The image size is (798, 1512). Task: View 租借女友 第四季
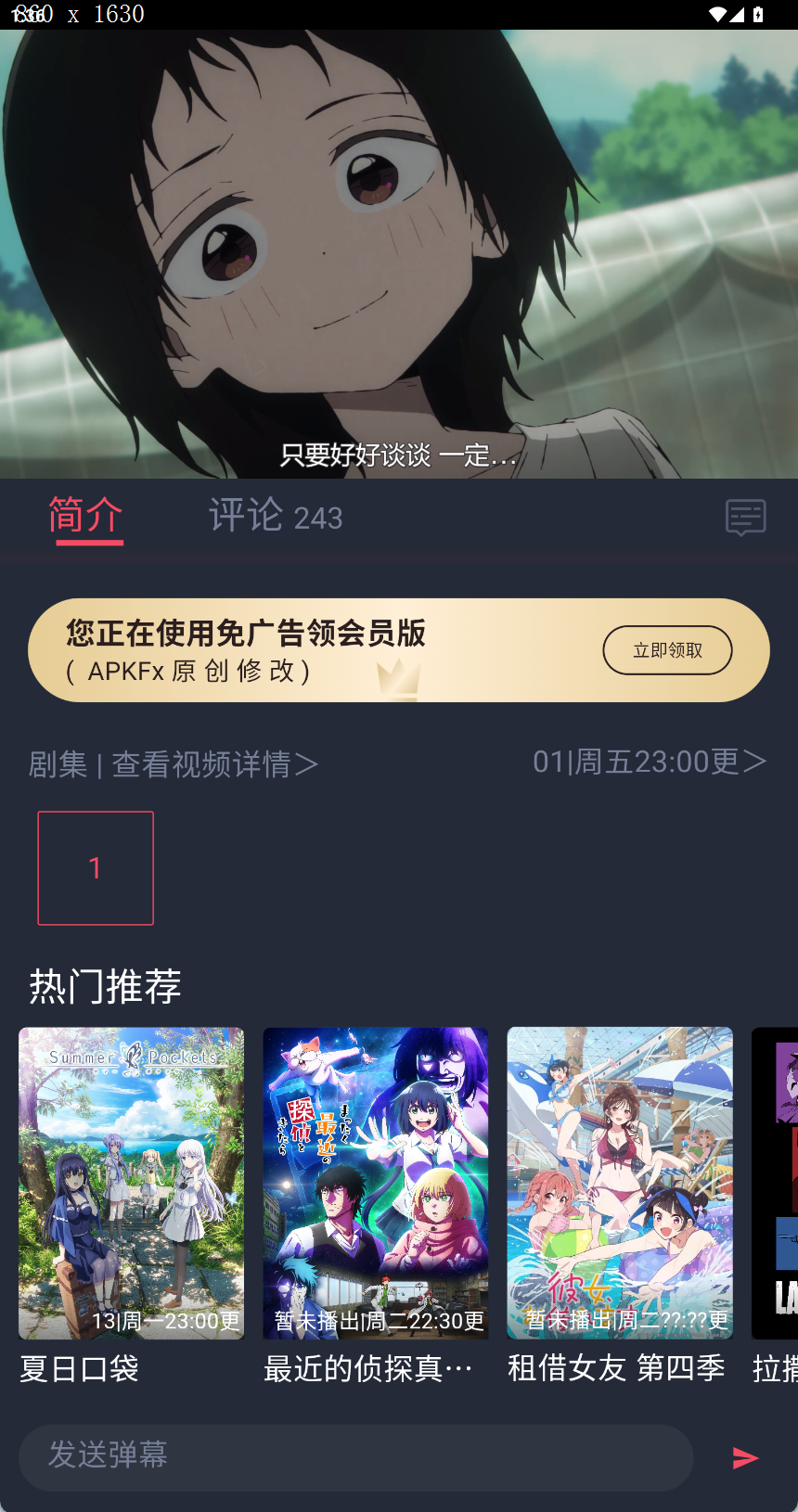(619, 1202)
